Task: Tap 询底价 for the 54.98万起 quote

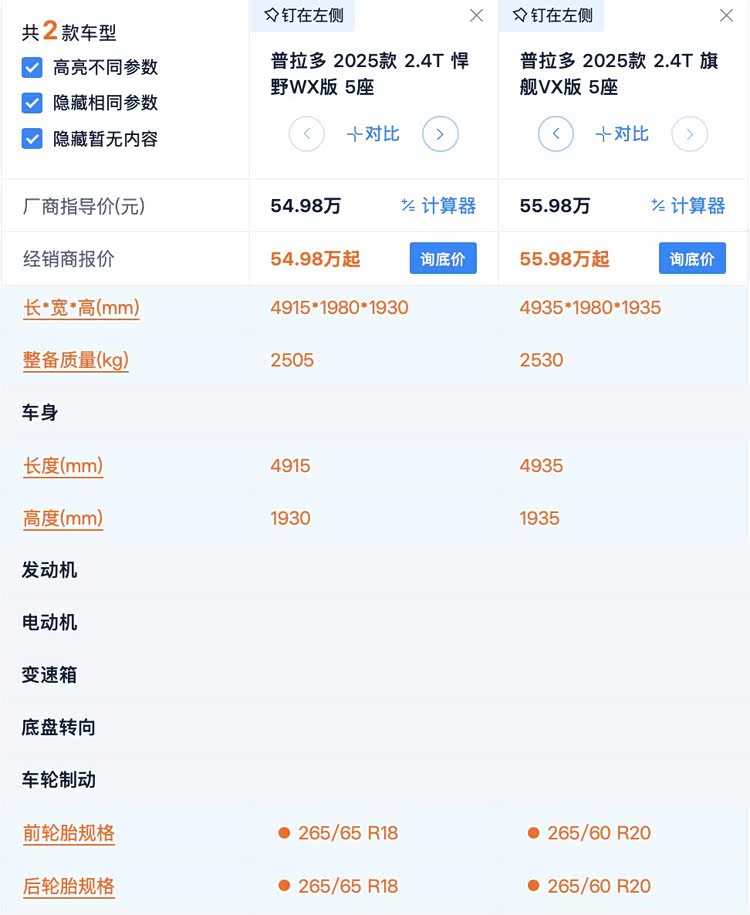Action: pos(443,259)
